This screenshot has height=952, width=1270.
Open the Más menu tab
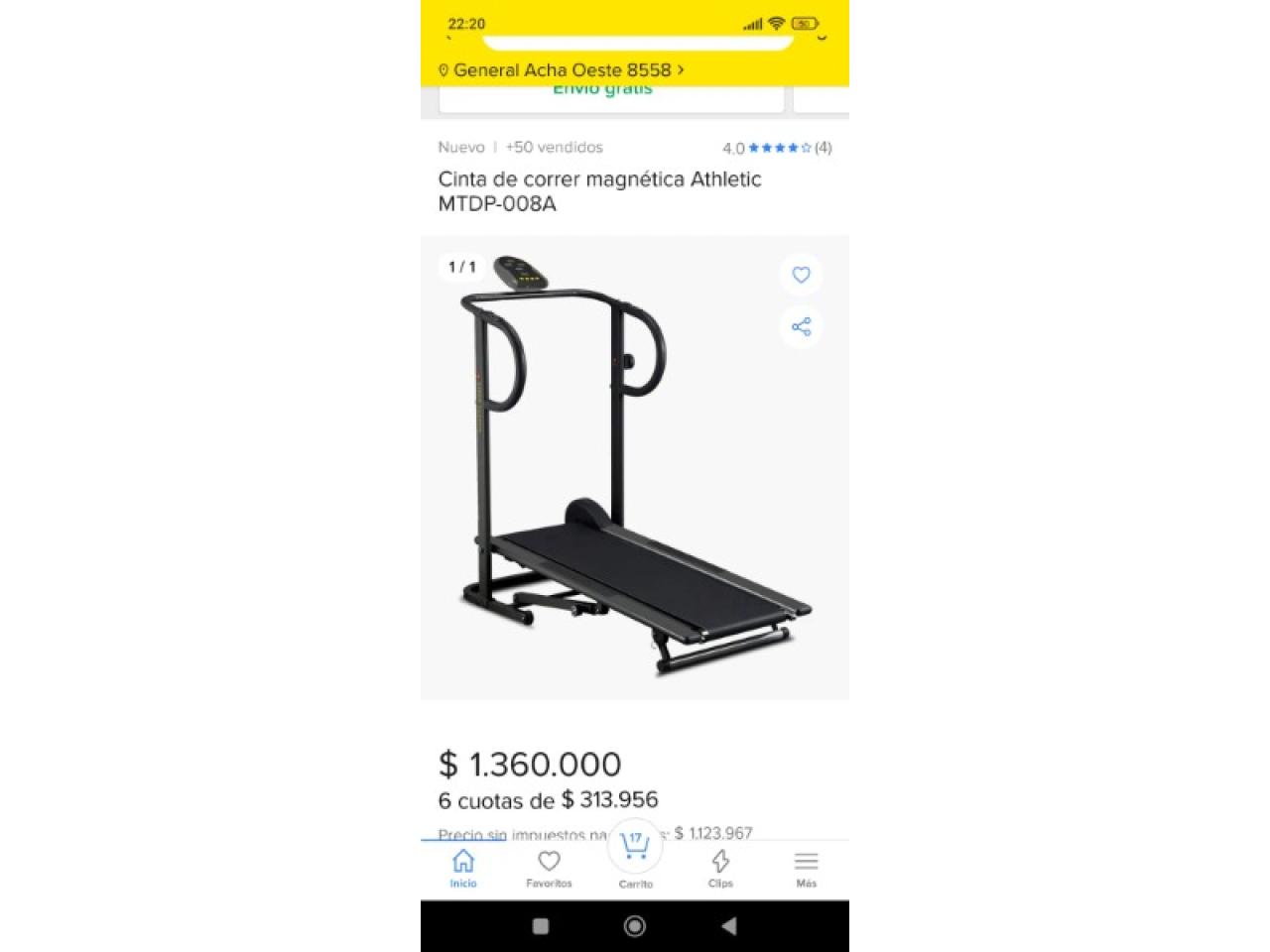pyautogui.click(x=806, y=868)
